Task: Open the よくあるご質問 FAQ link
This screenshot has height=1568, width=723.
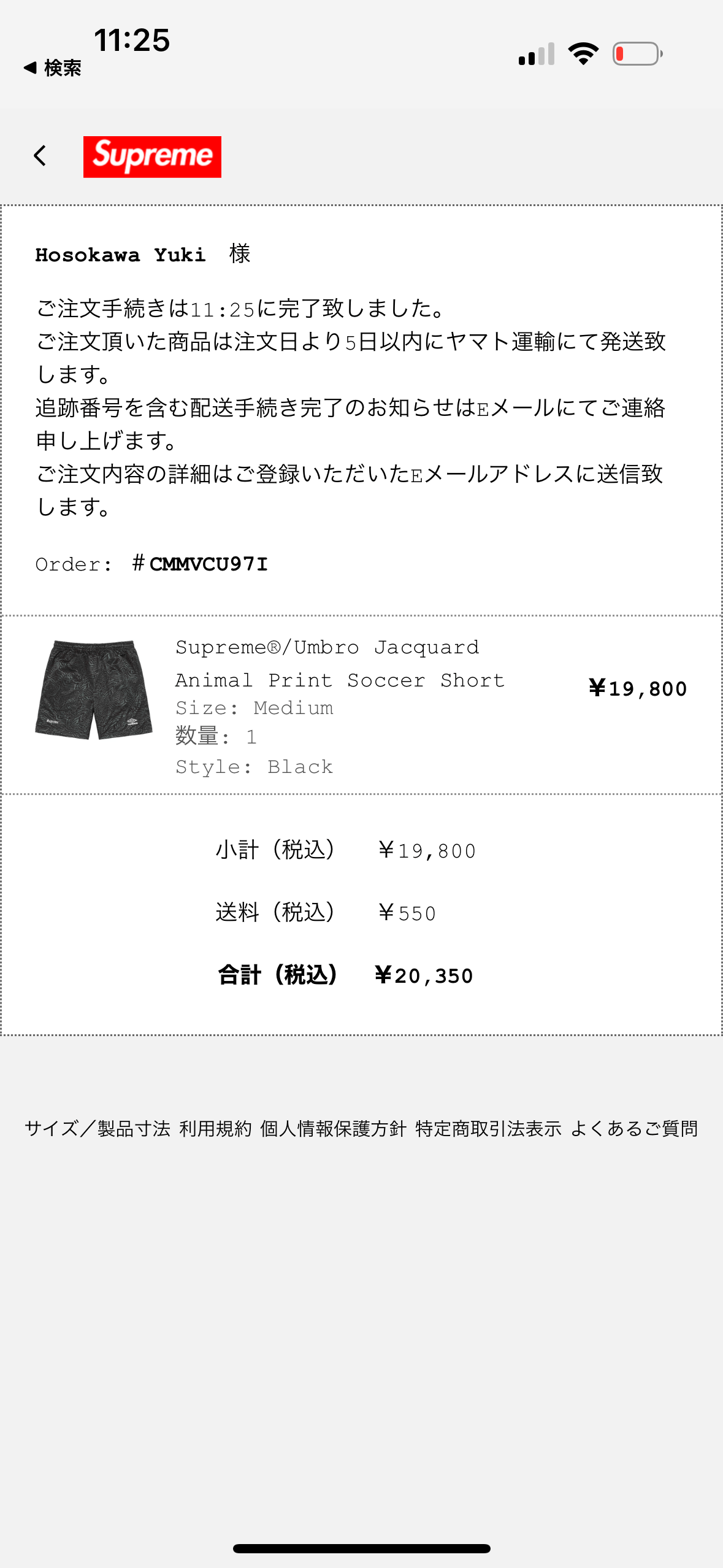Action: pos(635,1129)
